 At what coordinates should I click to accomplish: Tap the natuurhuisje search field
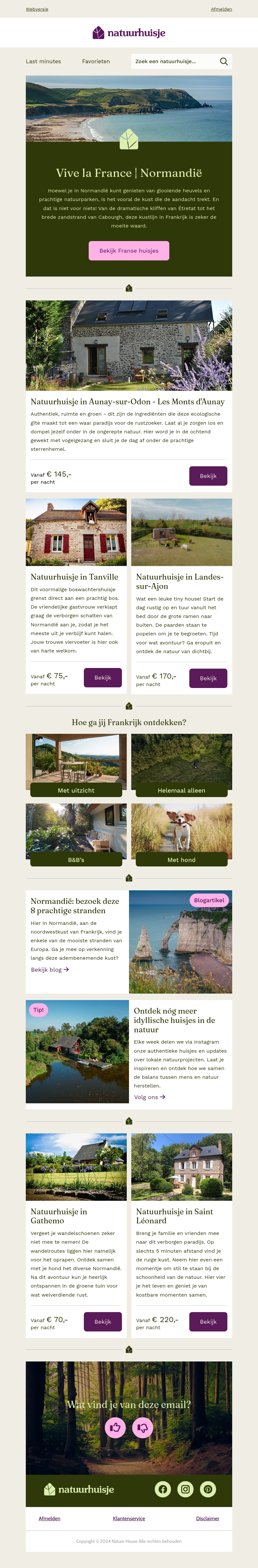(174, 62)
